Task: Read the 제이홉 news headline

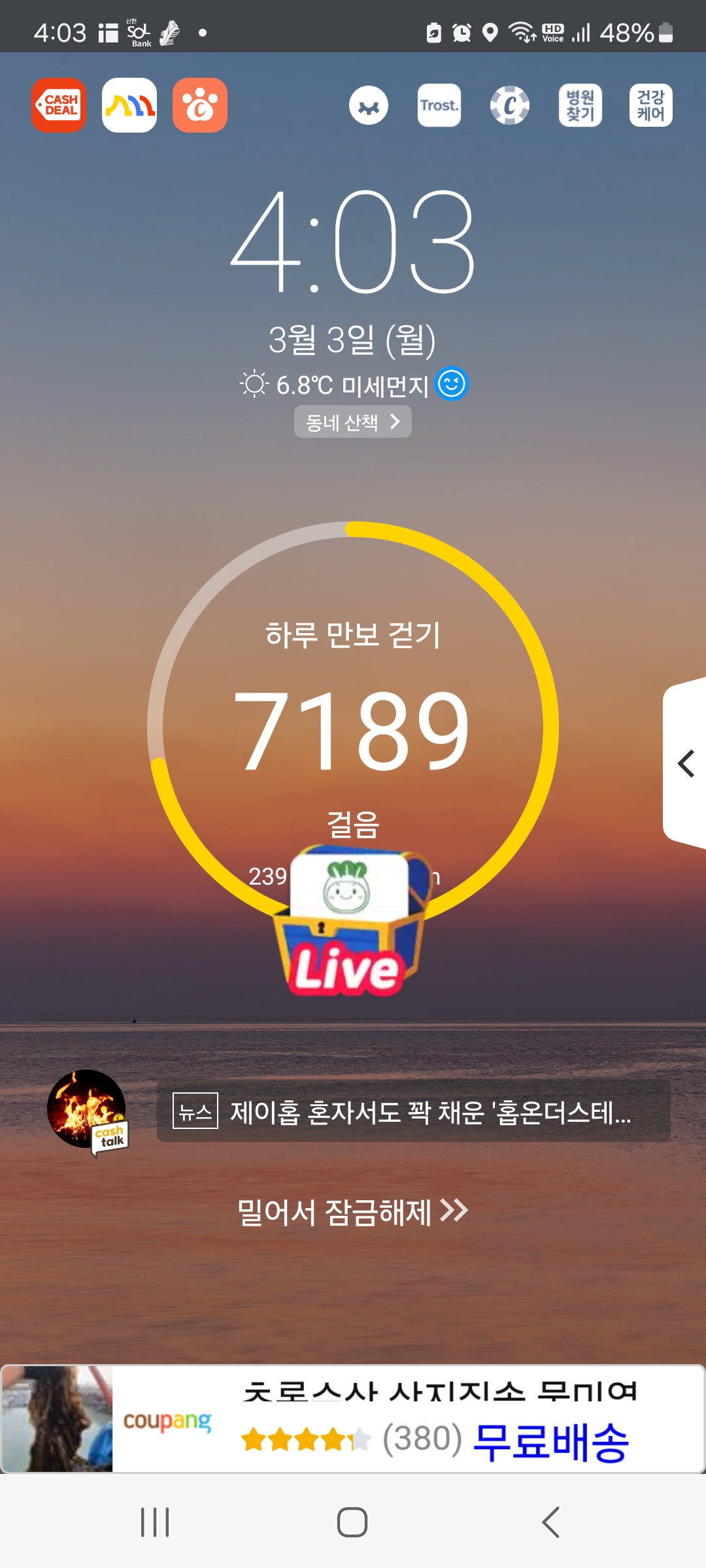Action: tap(413, 1111)
